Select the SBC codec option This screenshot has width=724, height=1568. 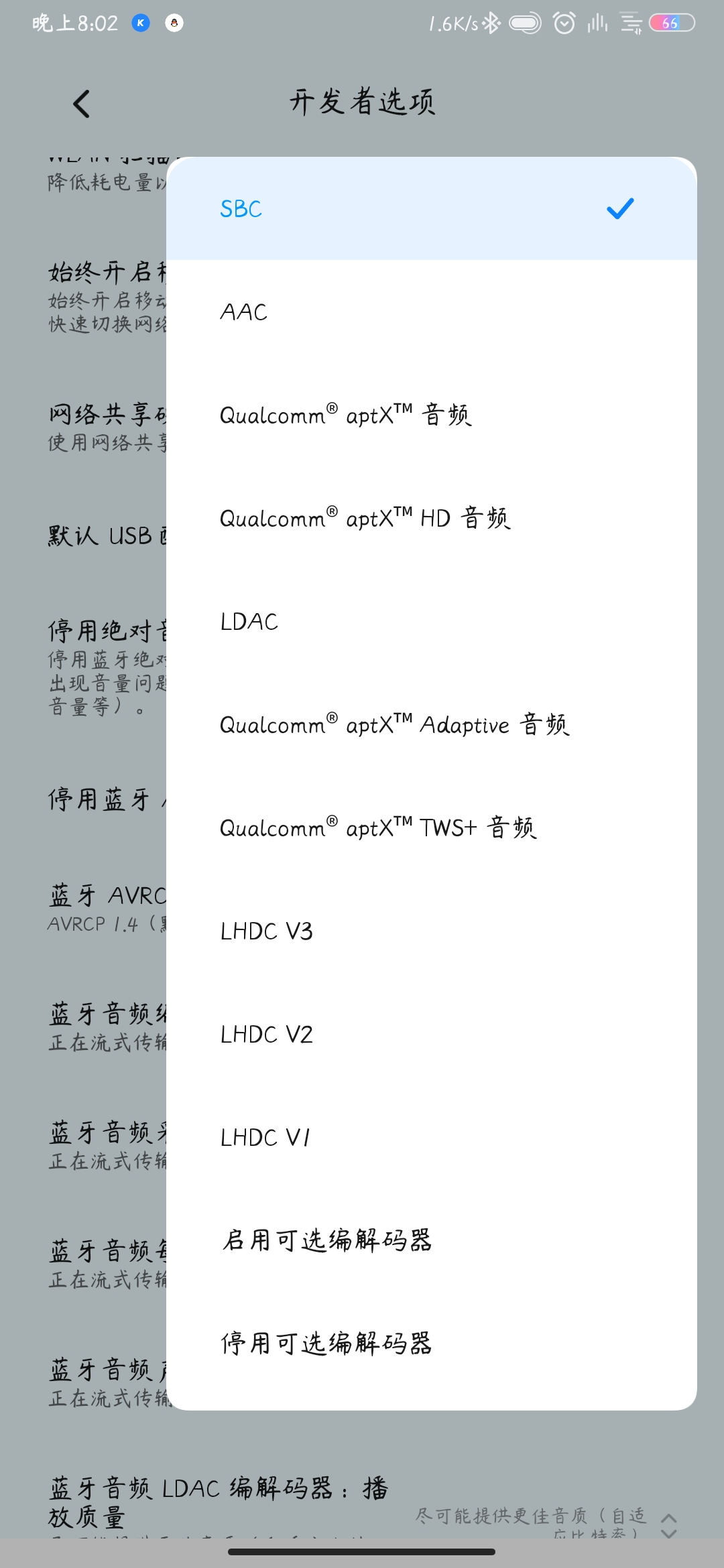pyautogui.click(x=432, y=208)
